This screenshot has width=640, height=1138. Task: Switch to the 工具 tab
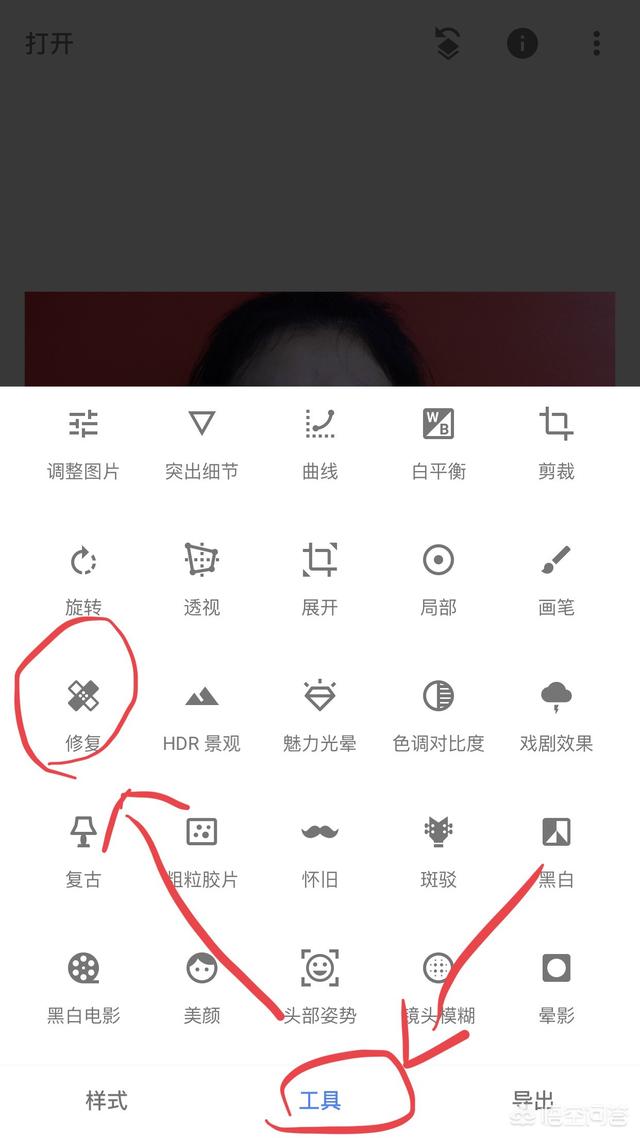(320, 1101)
